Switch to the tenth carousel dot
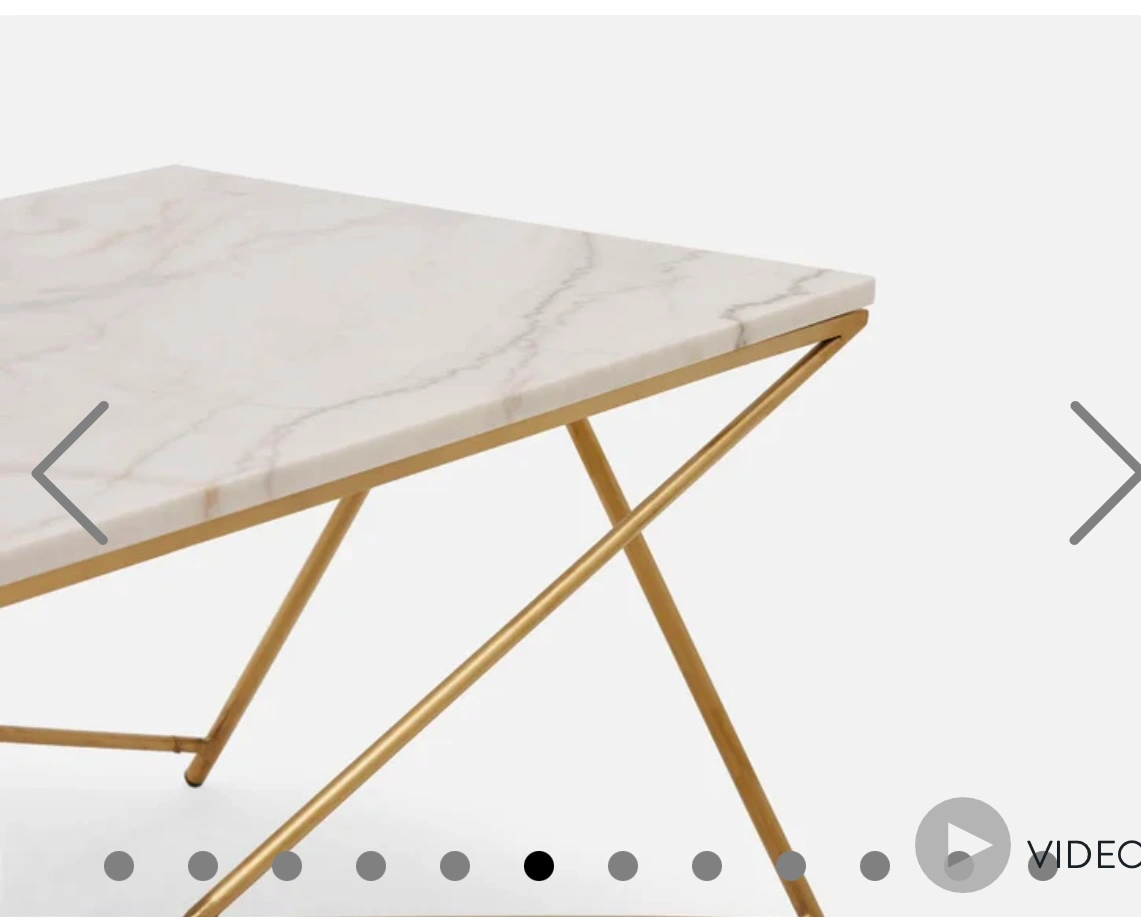The width and height of the screenshot is (1141, 917). (875, 866)
